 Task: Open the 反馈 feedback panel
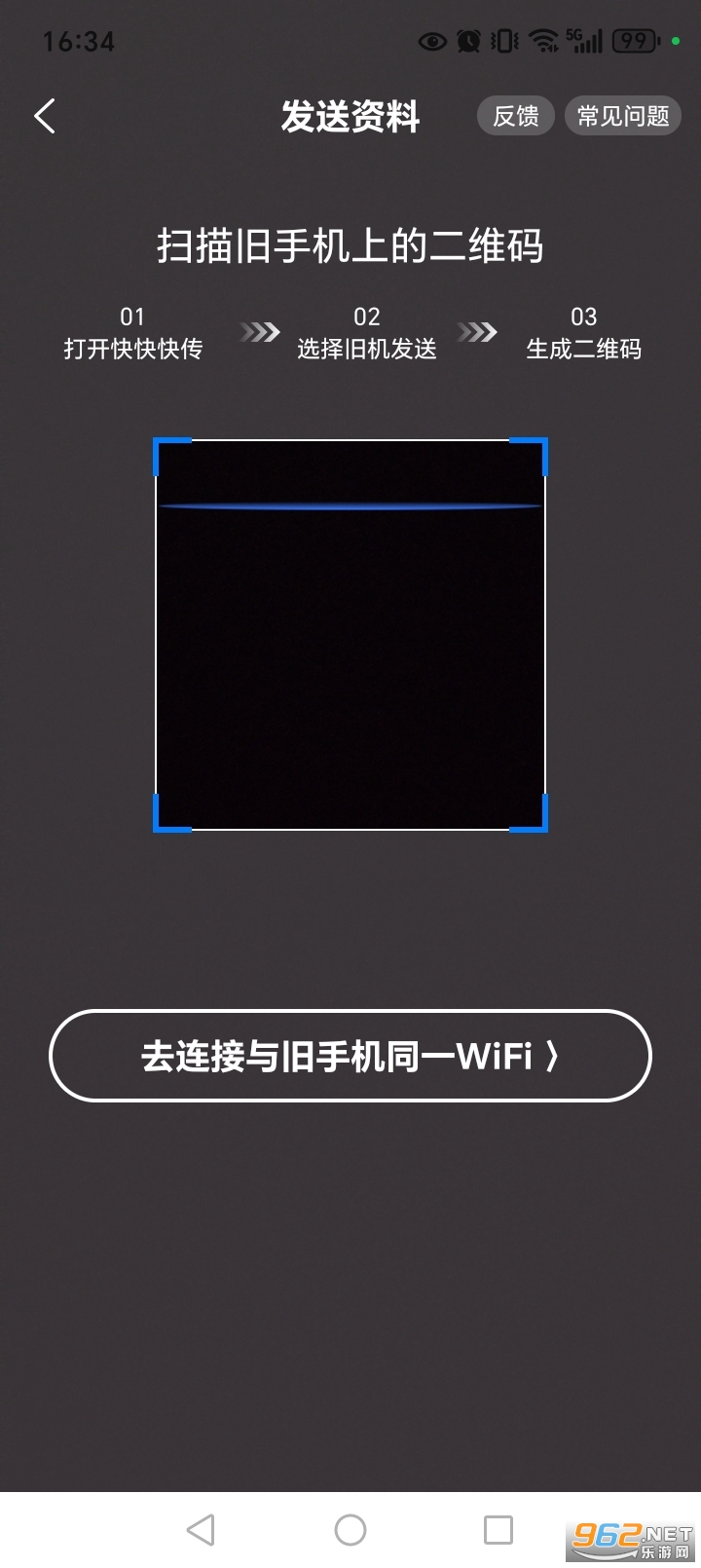(x=516, y=116)
